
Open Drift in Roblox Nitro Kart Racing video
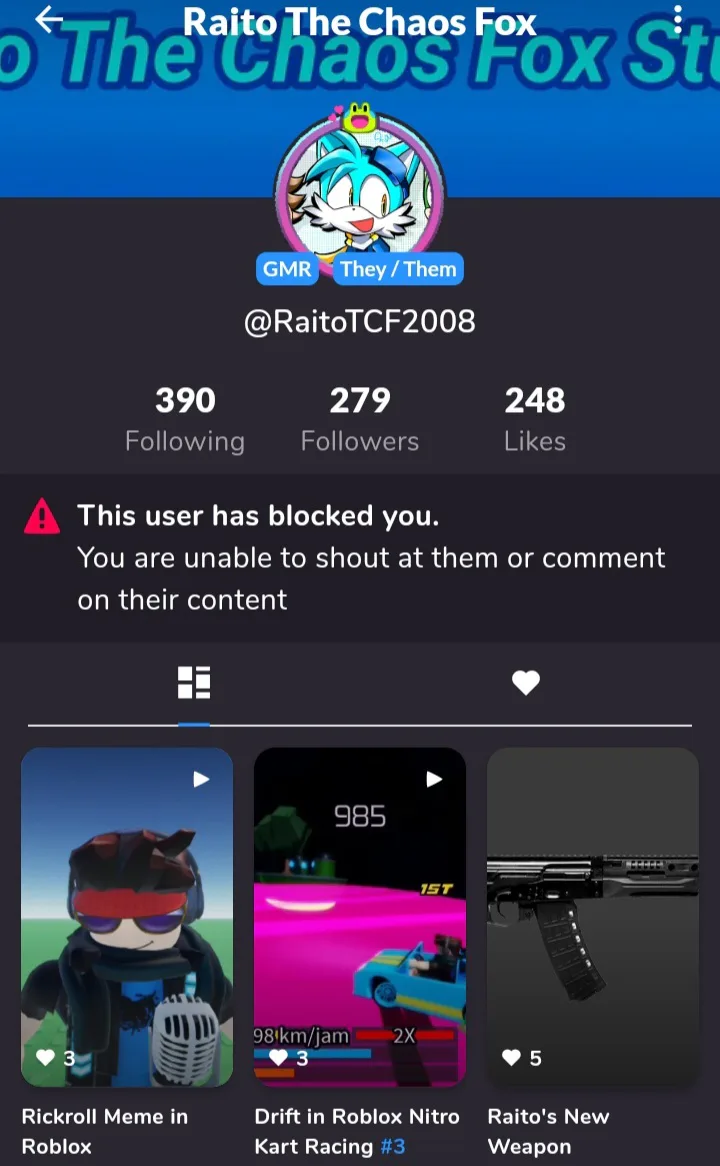360,917
